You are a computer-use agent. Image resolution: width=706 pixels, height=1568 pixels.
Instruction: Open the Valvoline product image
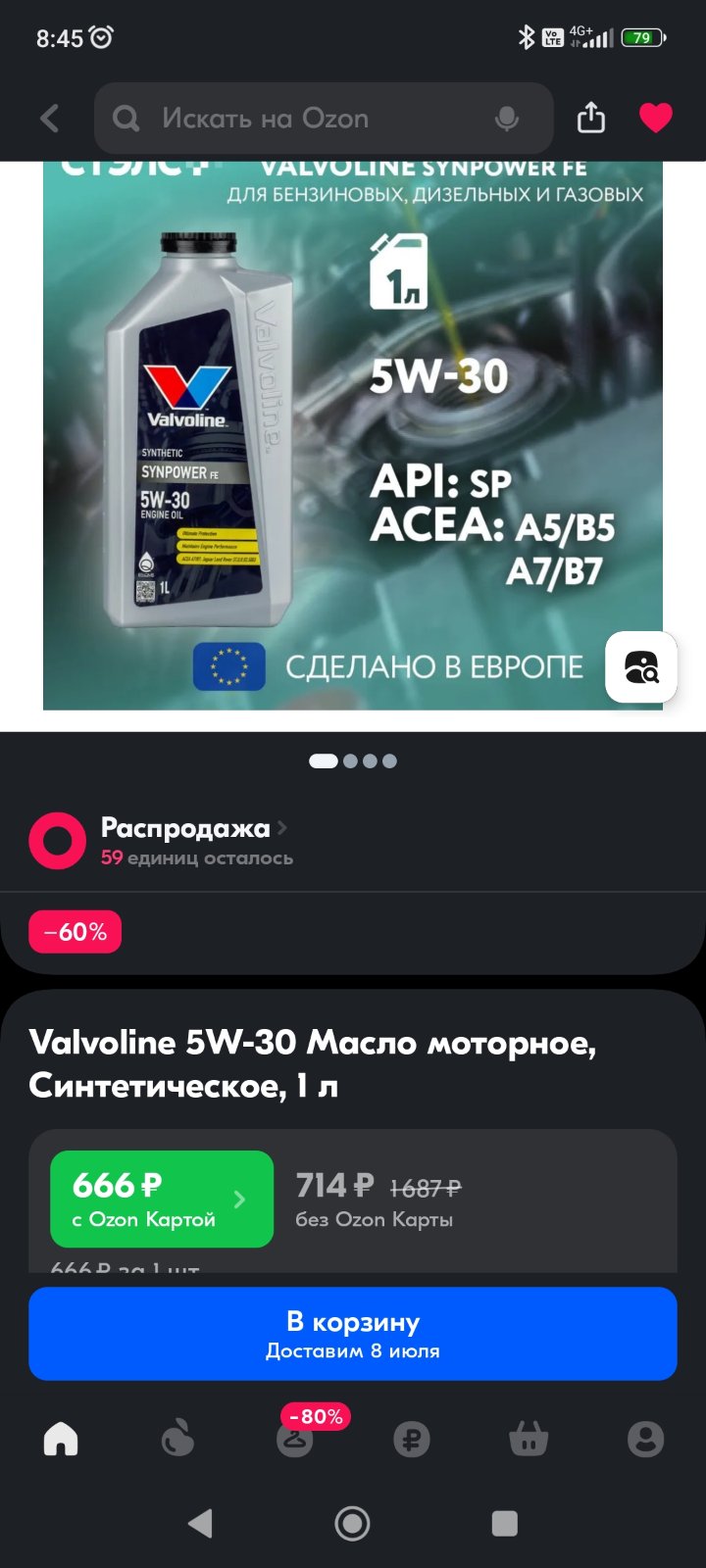[353, 435]
